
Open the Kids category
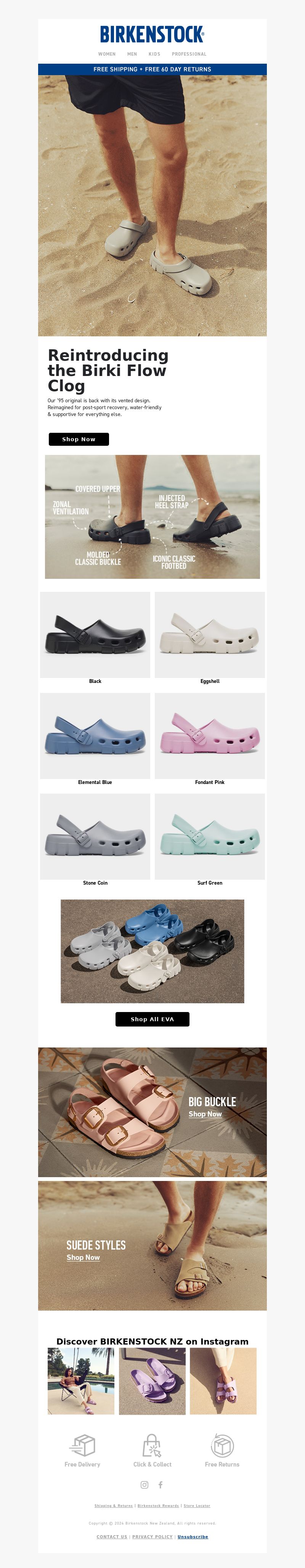pos(155,54)
